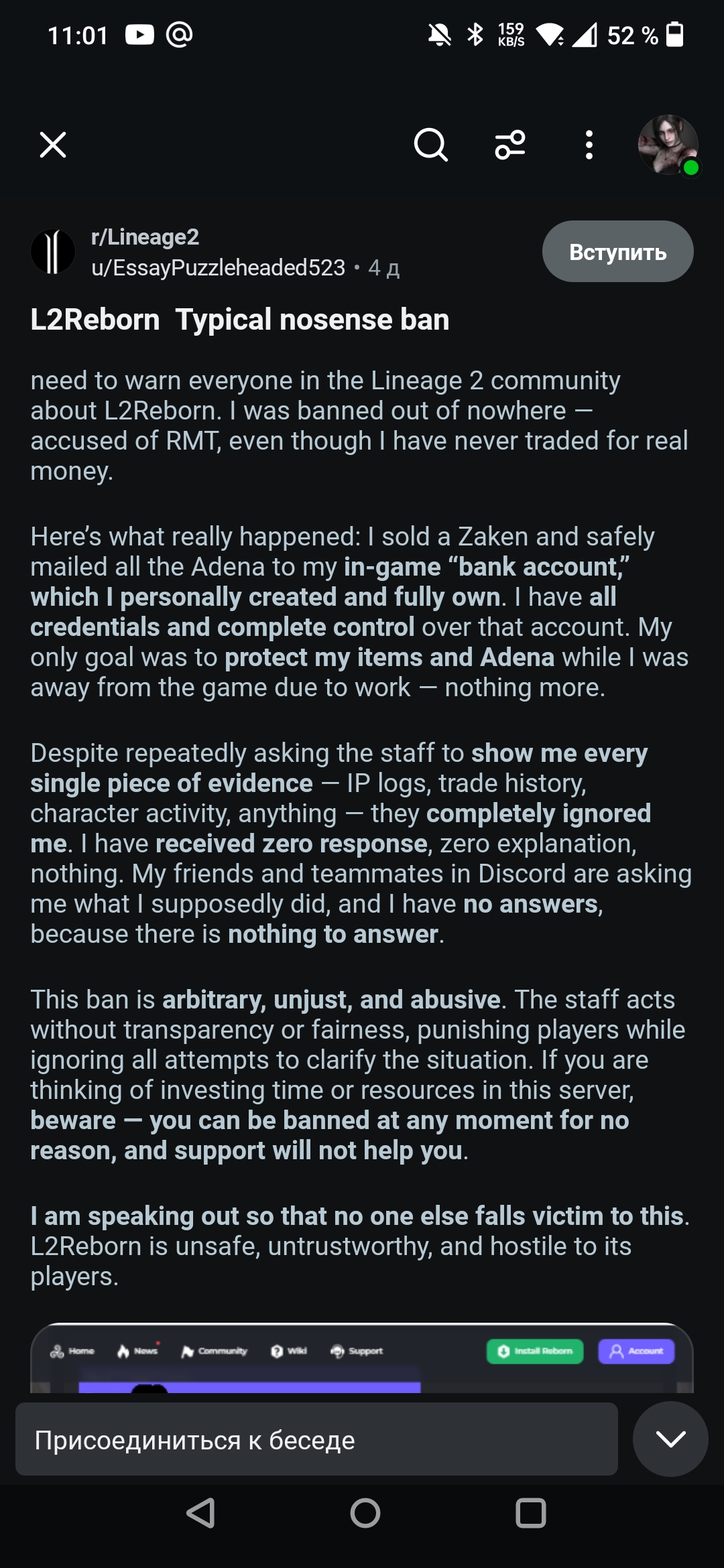Open the three-dot overflow menu

click(x=589, y=145)
